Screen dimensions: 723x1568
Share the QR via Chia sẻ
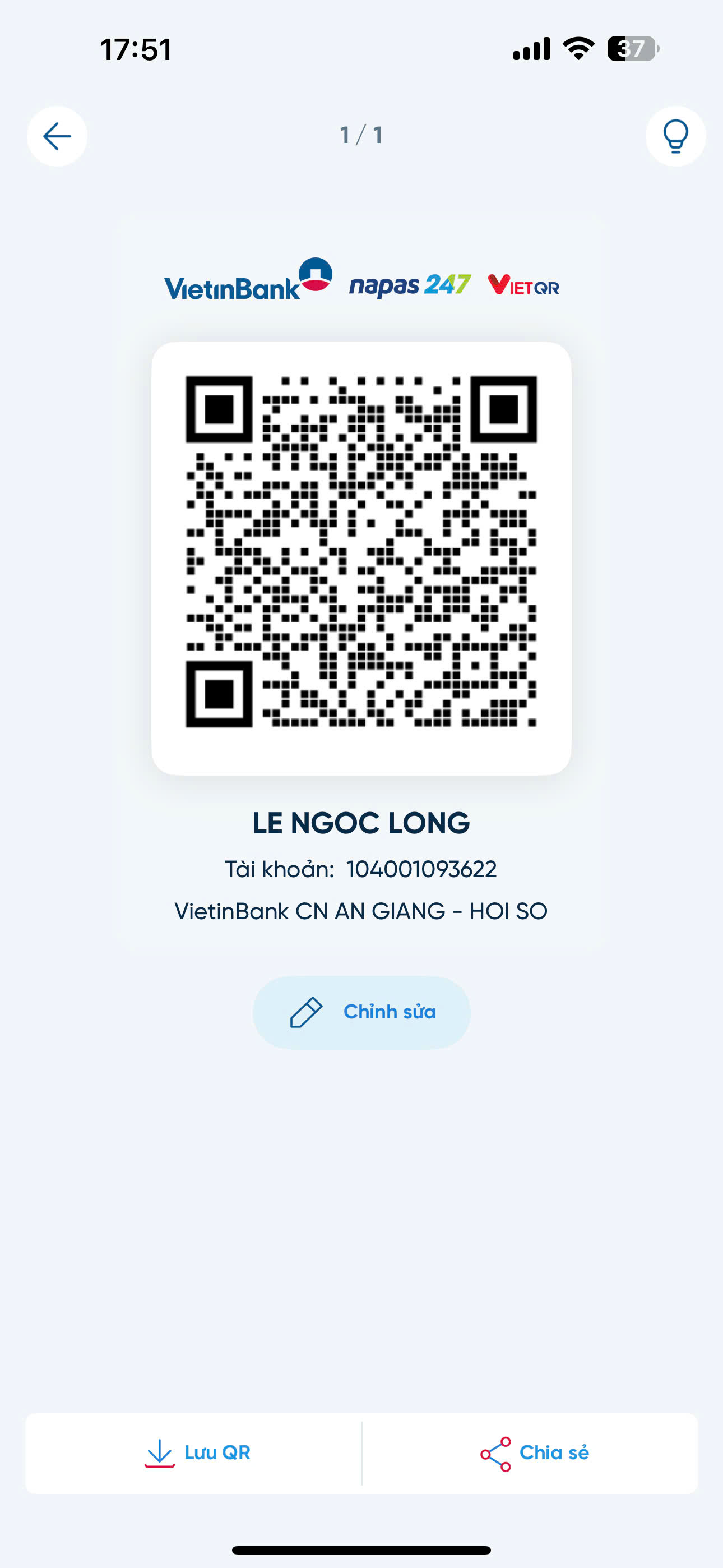pos(534,1453)
